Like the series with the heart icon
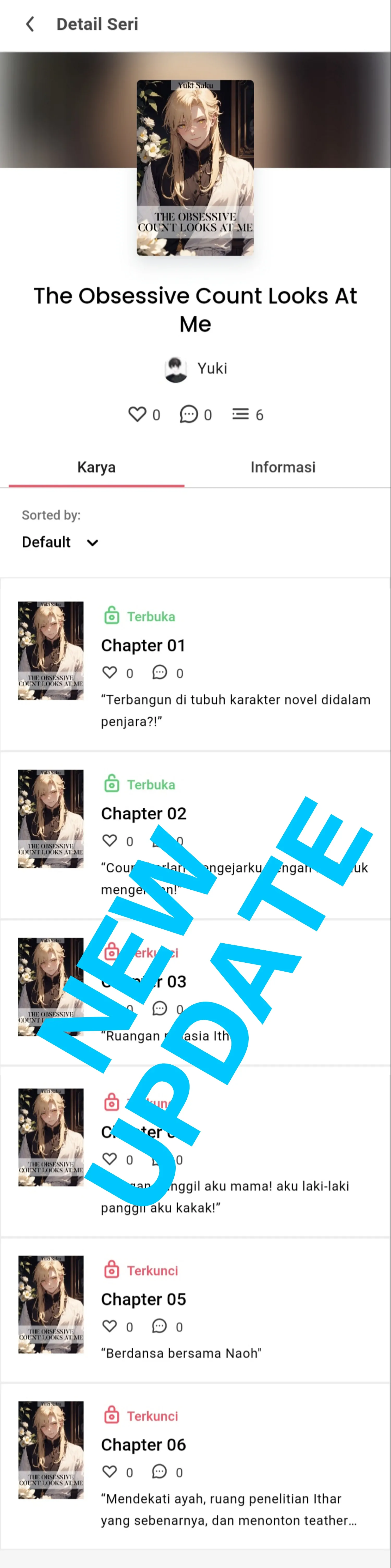 click(137, 414)
